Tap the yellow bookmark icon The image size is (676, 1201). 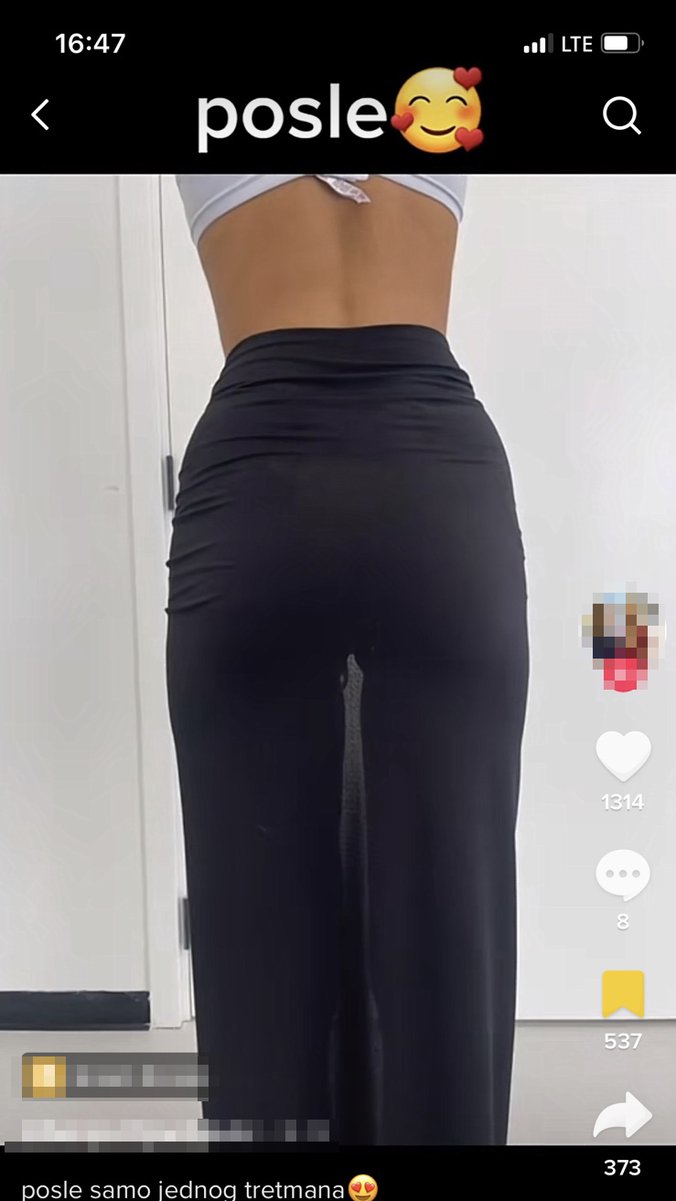(623, 994)
